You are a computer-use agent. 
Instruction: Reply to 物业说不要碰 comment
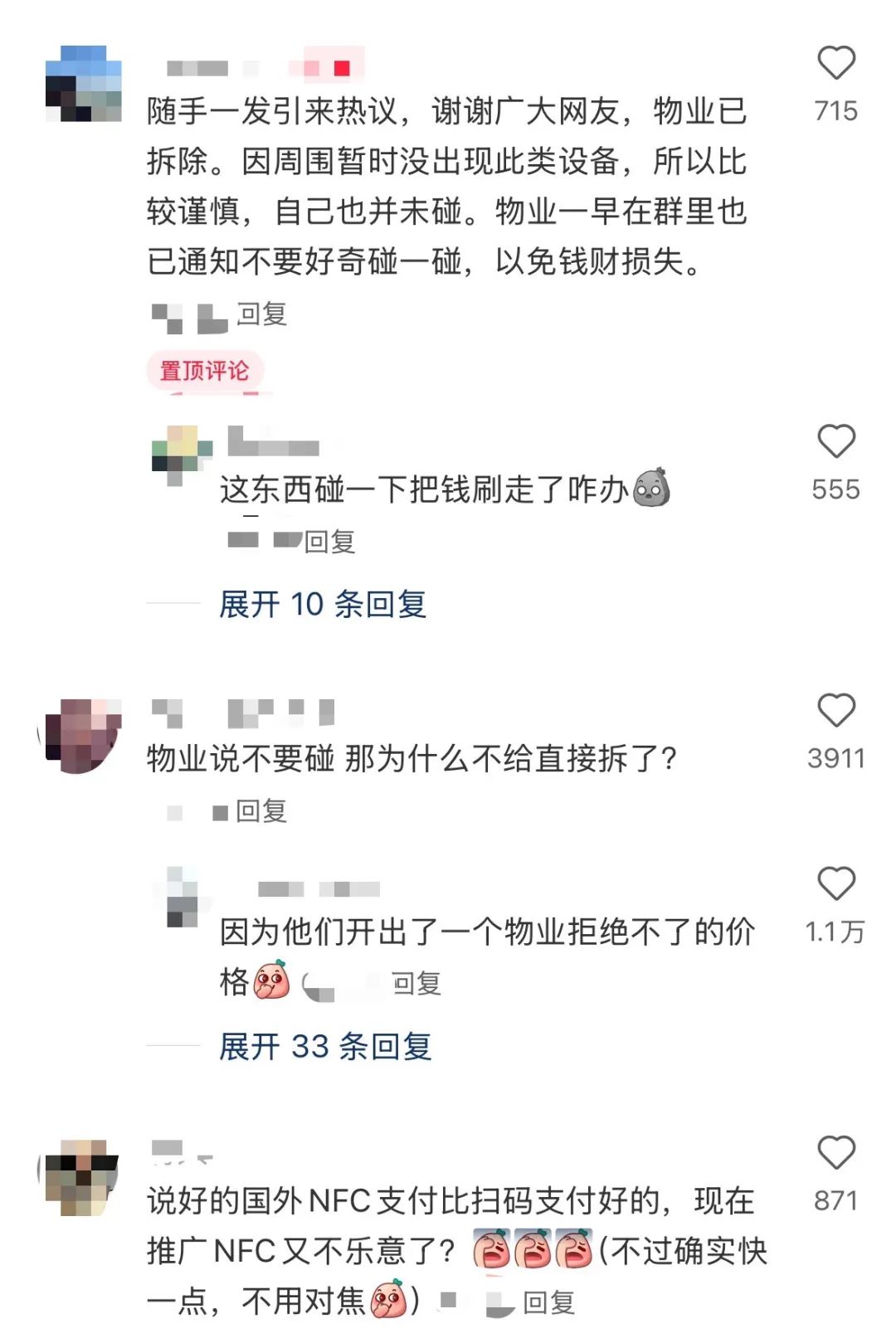click(261, 810)
